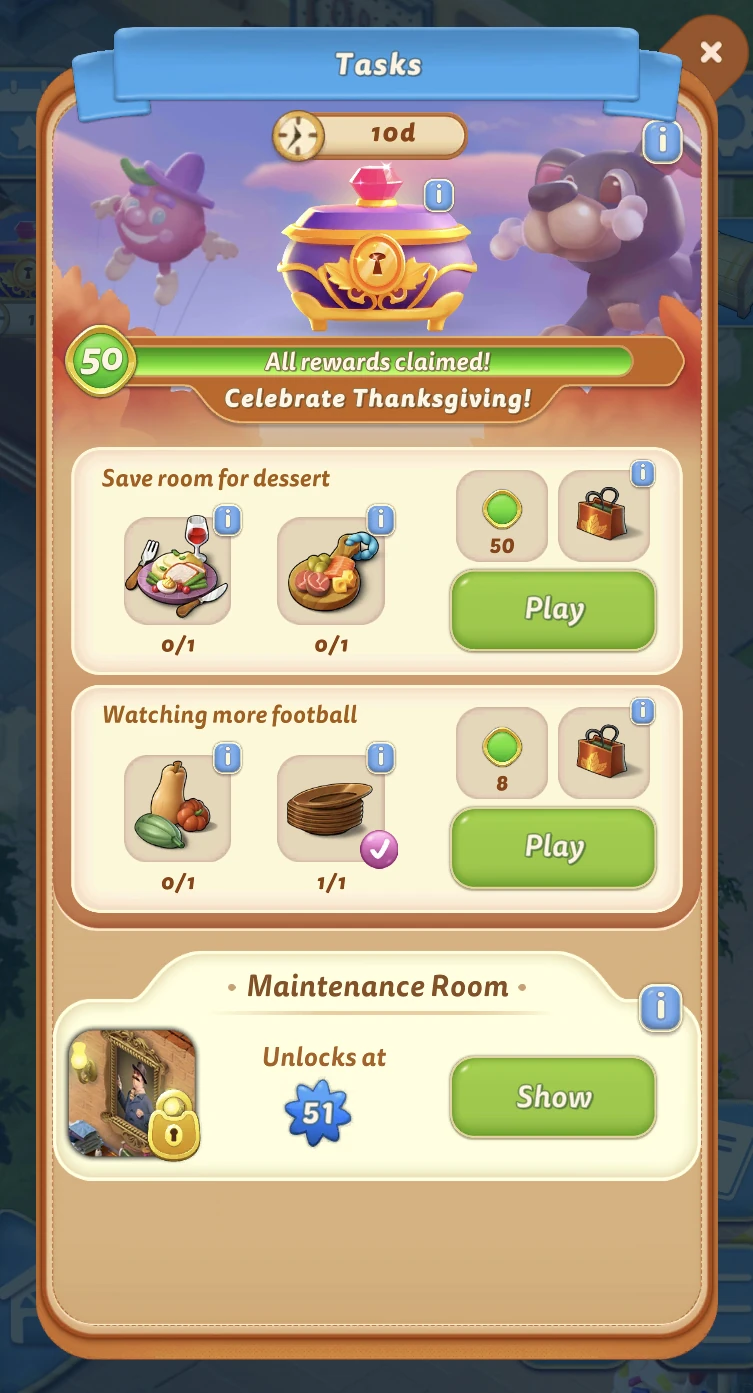This screenshot has height=1393, width=753.
Task: Show reward info for Save room for dessert
Action: tap(643, 473)
